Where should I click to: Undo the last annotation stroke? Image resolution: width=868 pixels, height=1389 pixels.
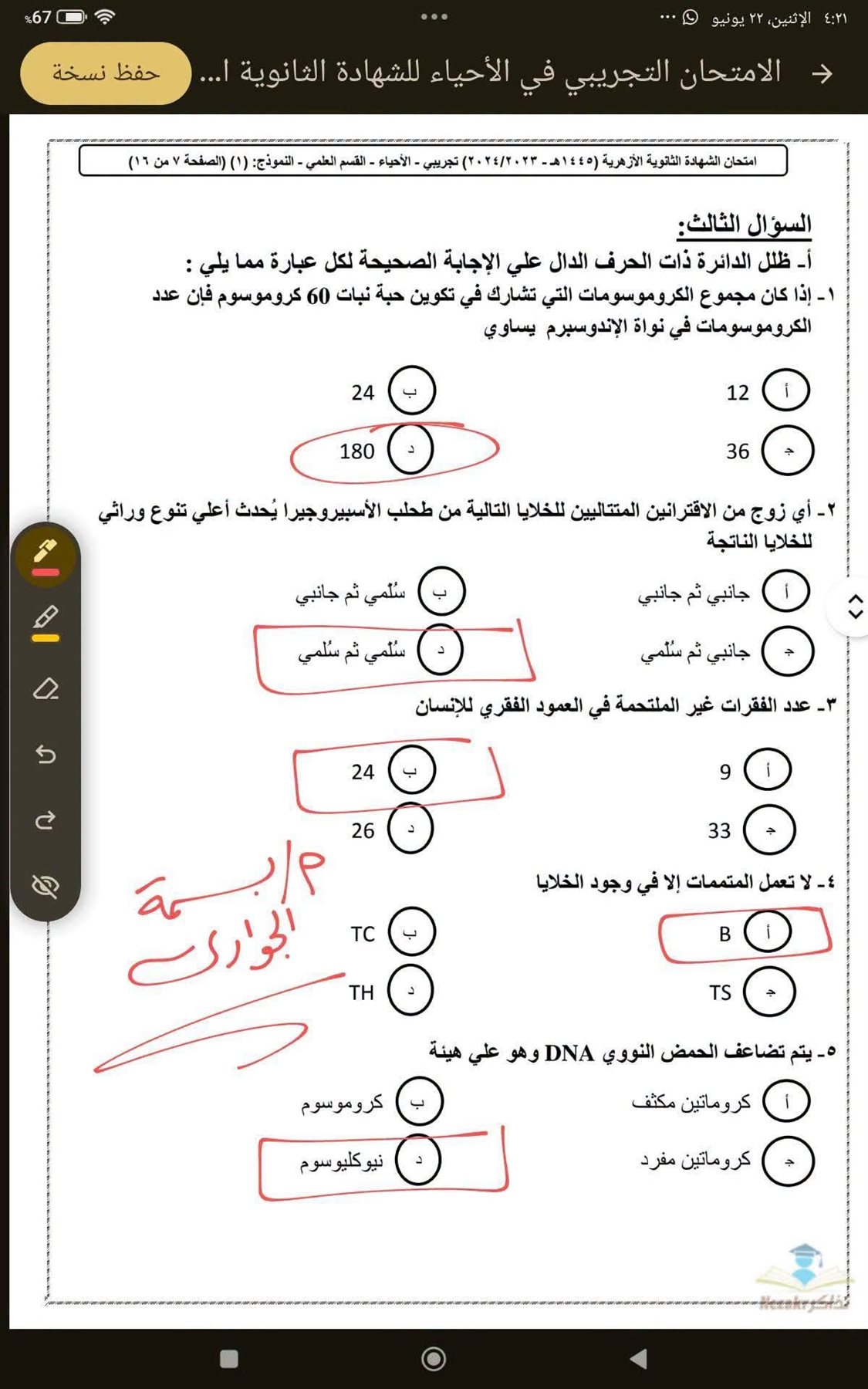[46, 754]
